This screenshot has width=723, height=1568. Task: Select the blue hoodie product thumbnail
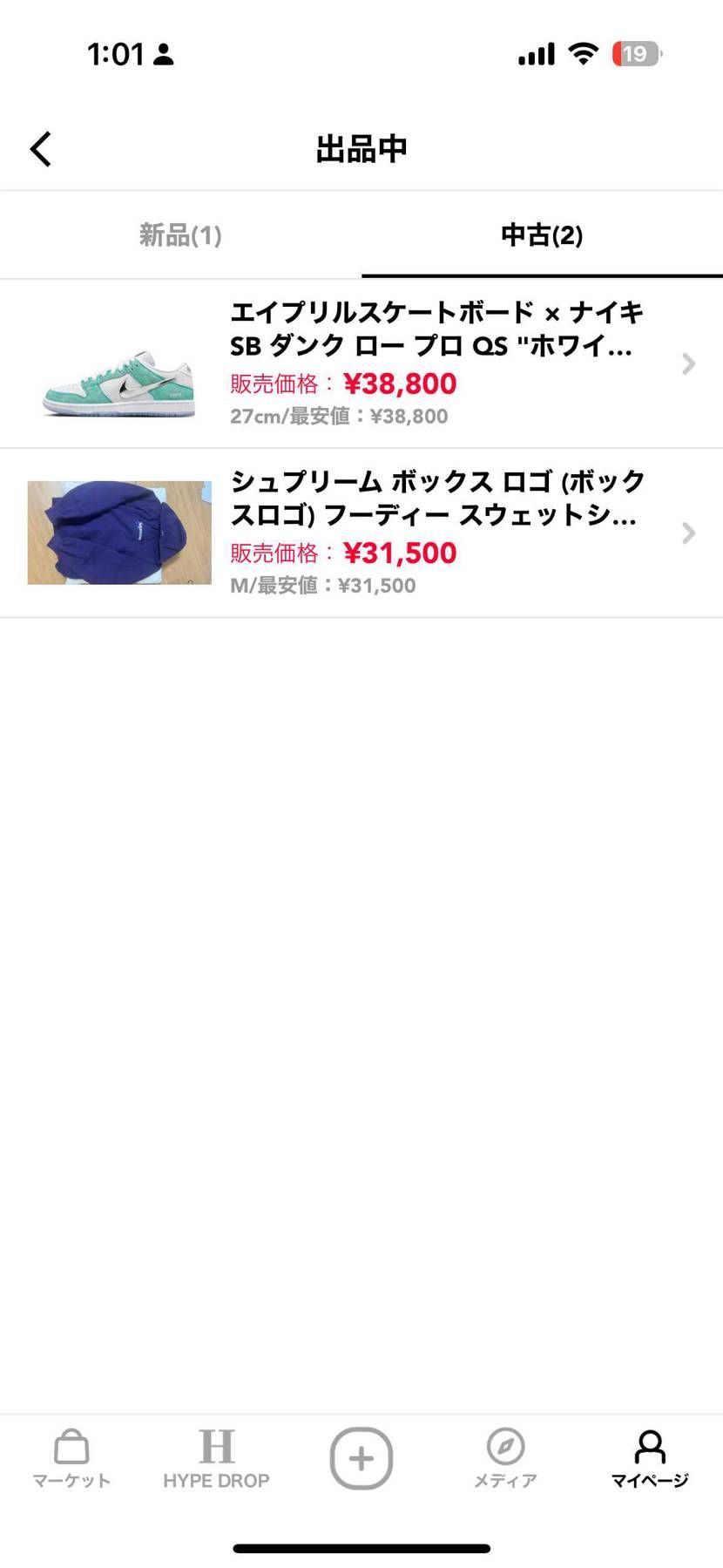[x=118, y=532]
